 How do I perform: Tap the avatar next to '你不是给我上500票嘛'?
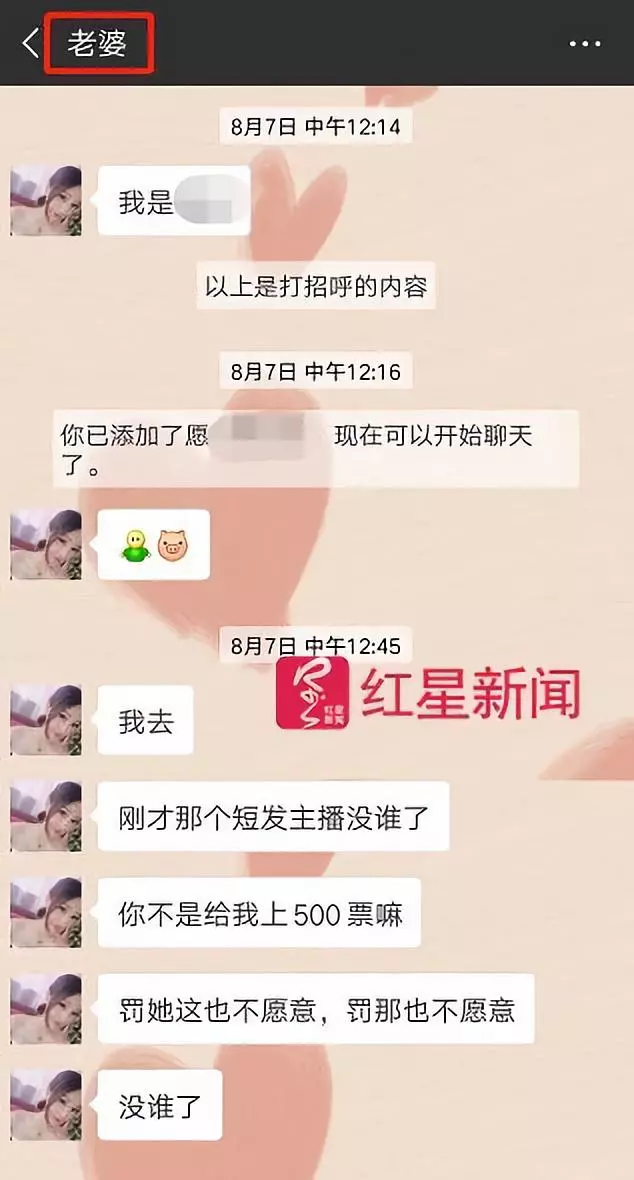[x=46, y=912]
